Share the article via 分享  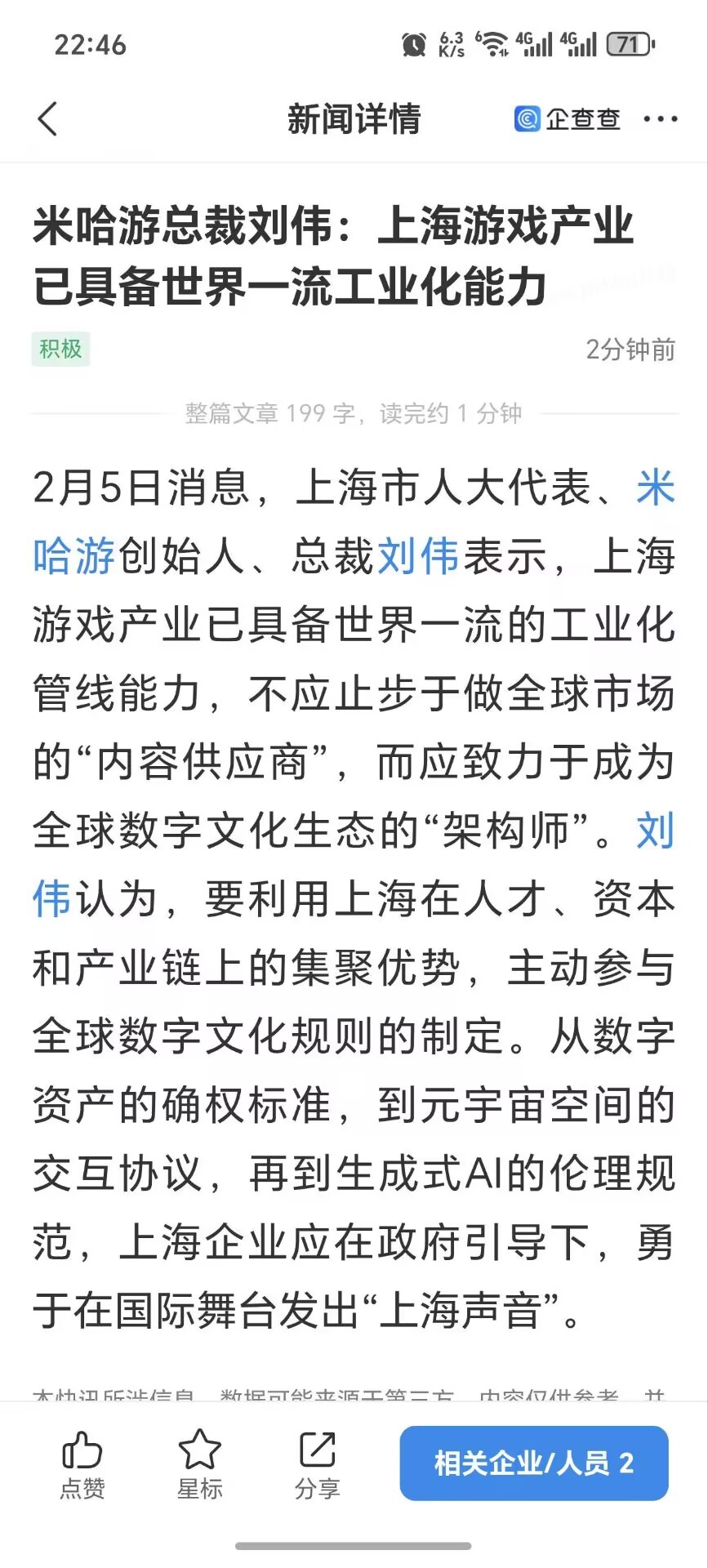317,1465
